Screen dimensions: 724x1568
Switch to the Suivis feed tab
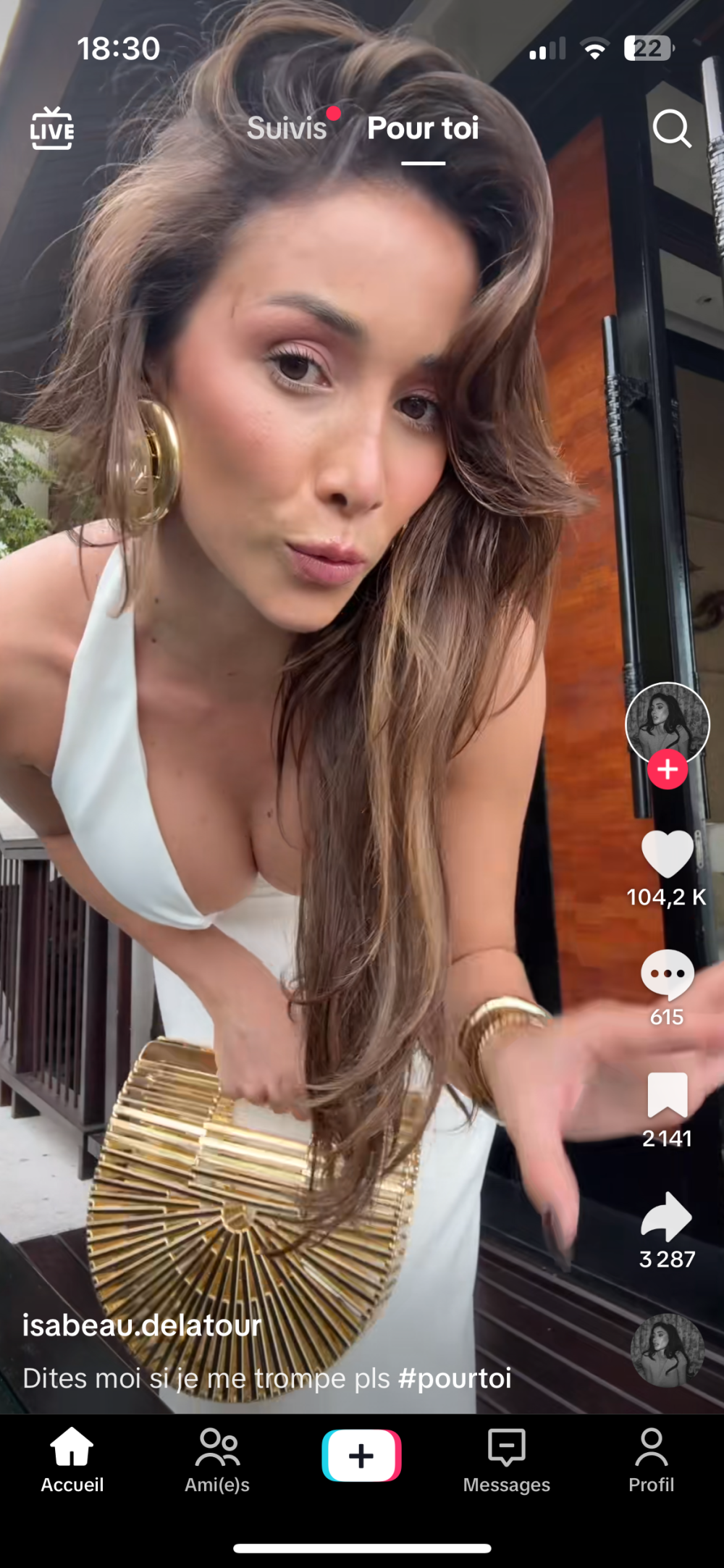coord(287,128)
